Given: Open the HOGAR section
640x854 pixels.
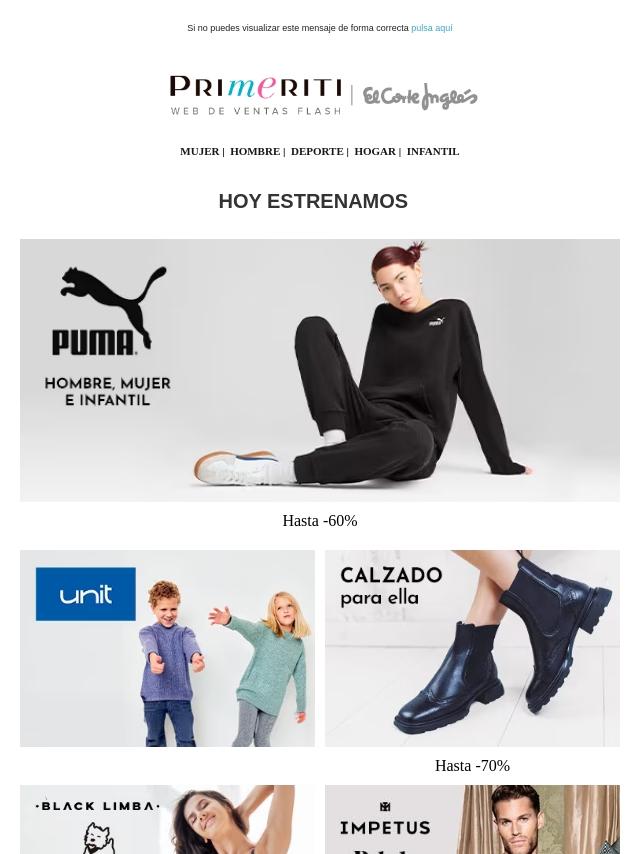Looking at the screenshot, I should [x=374, y=151].
